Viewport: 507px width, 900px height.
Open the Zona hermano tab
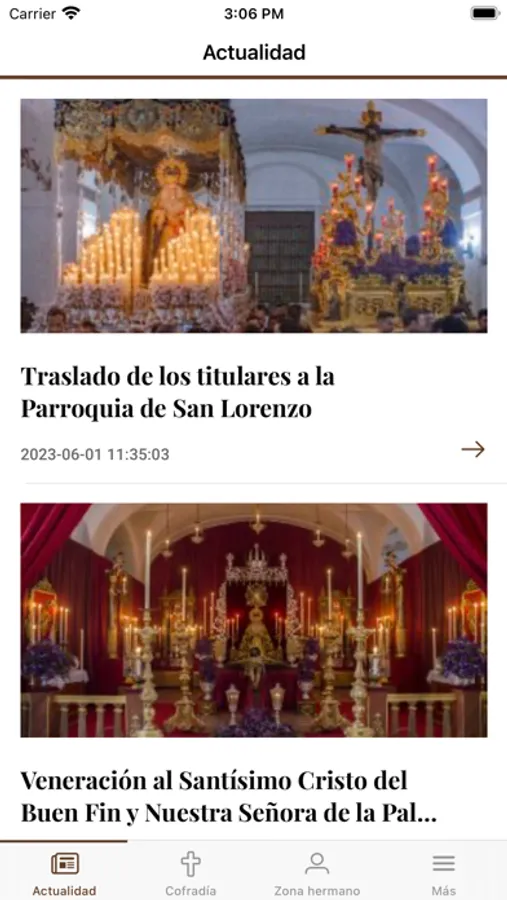pyautogui.click(x=317, y=873)
